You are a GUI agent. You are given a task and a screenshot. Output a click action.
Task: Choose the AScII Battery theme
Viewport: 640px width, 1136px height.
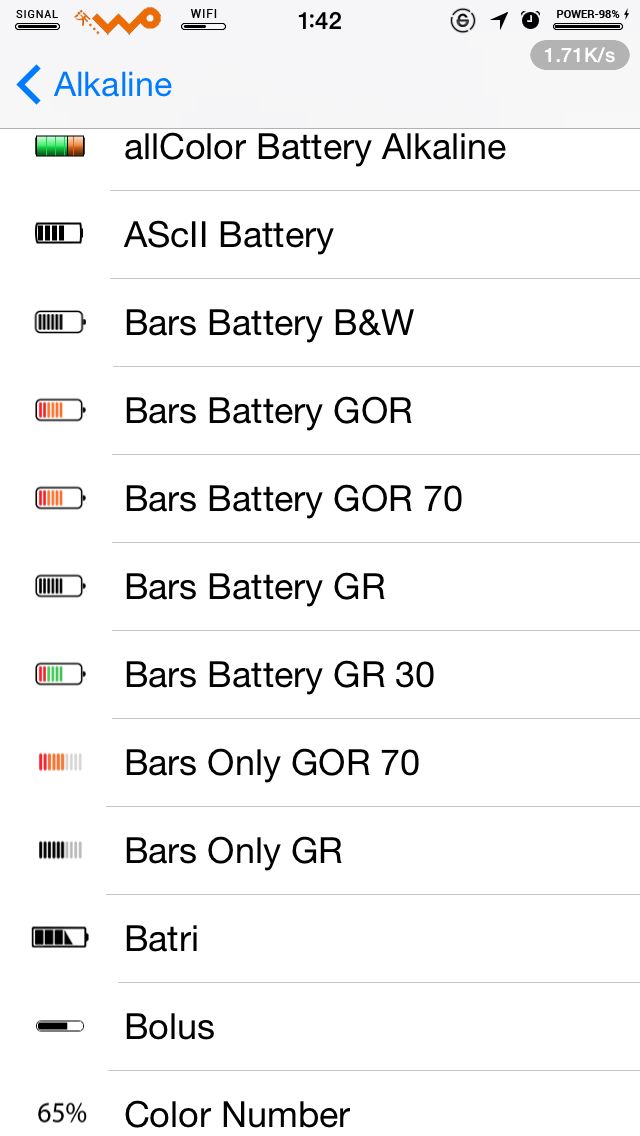[320, 235]
